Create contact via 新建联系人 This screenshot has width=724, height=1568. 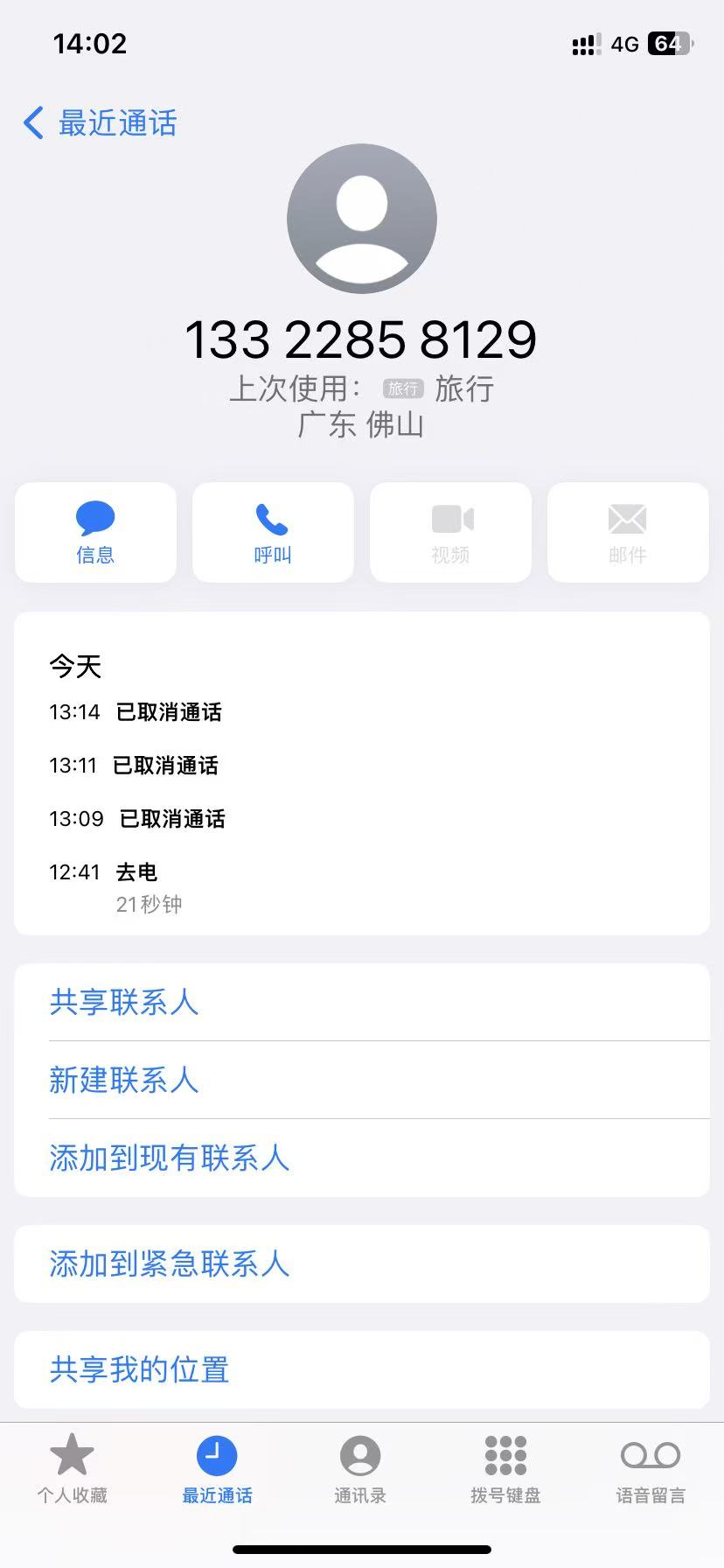124,1080
